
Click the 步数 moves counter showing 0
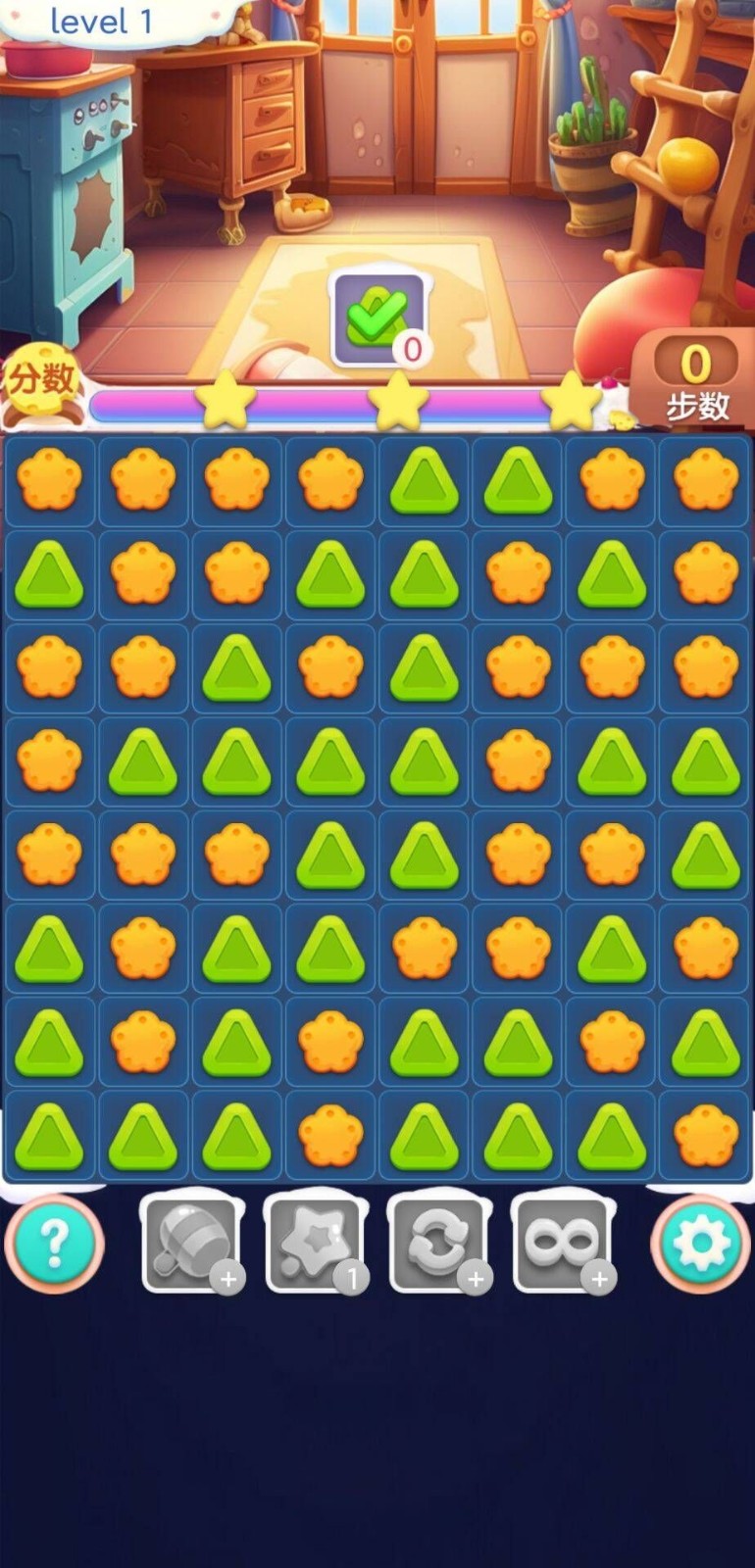(695, 380)
